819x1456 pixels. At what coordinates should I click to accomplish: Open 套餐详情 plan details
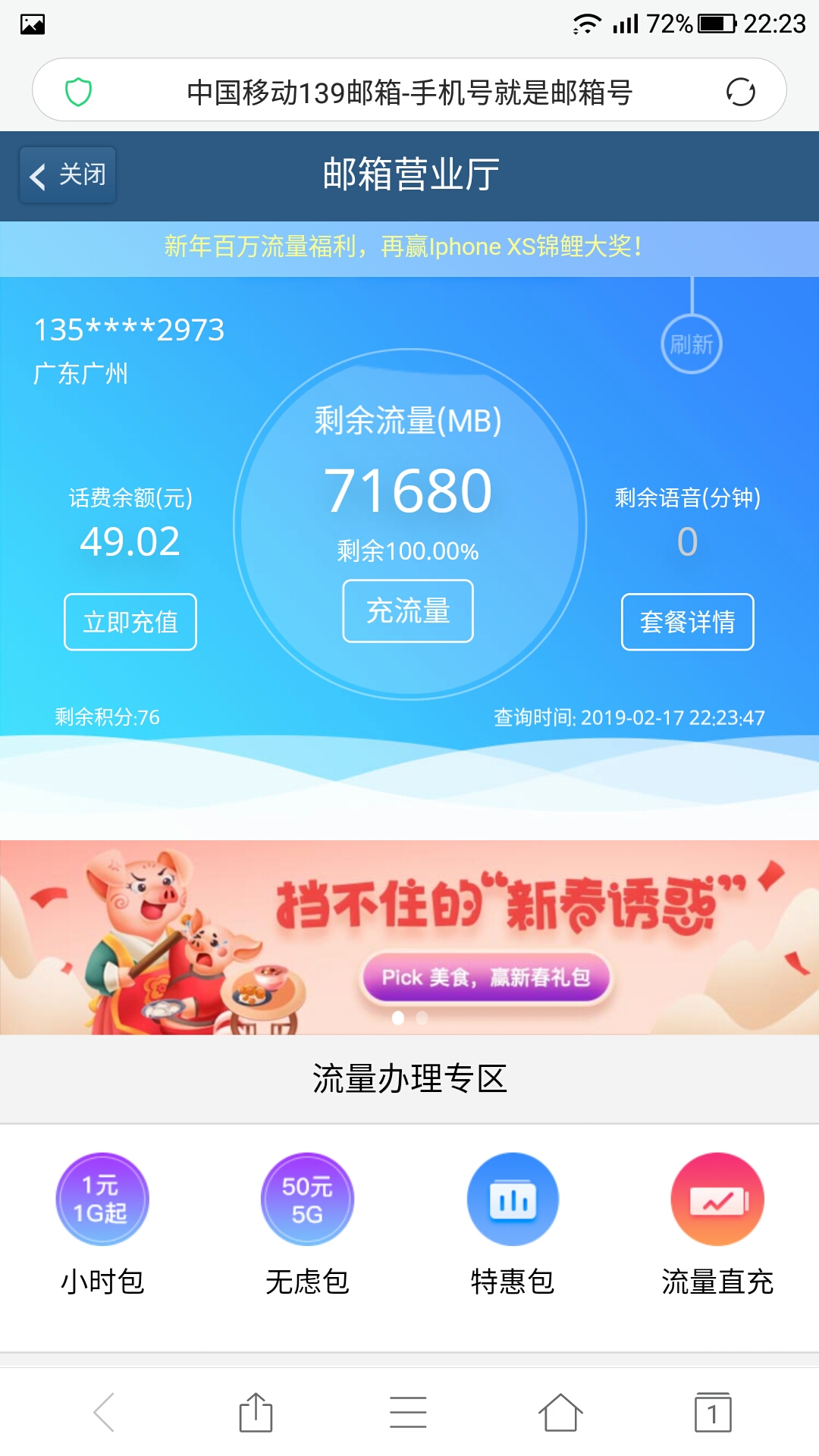pos(688,622)
